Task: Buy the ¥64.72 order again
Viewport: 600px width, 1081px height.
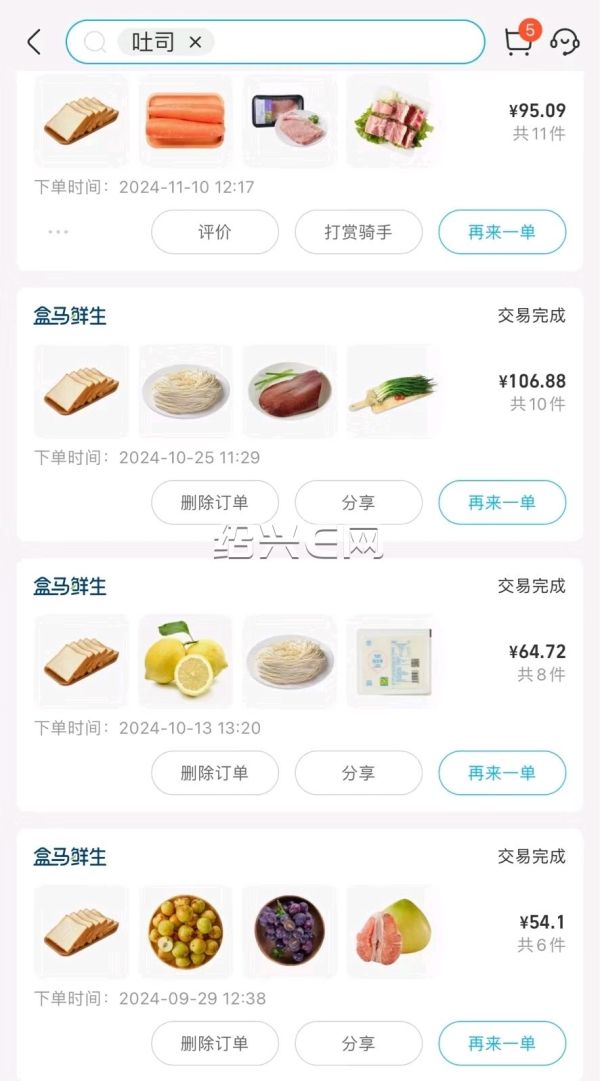Action: point(502,773)
